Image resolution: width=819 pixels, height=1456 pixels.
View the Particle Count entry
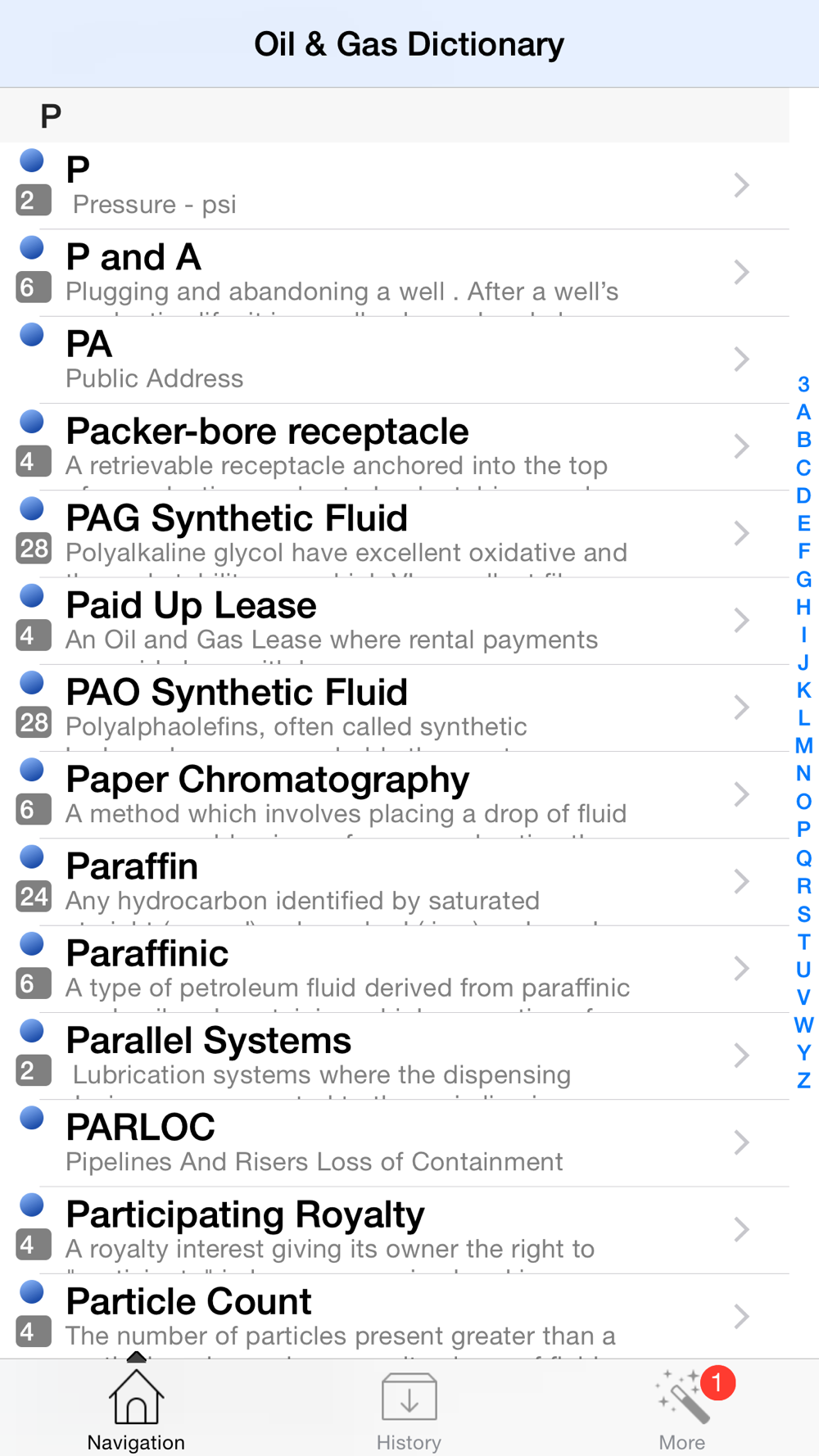[395, 1317]
